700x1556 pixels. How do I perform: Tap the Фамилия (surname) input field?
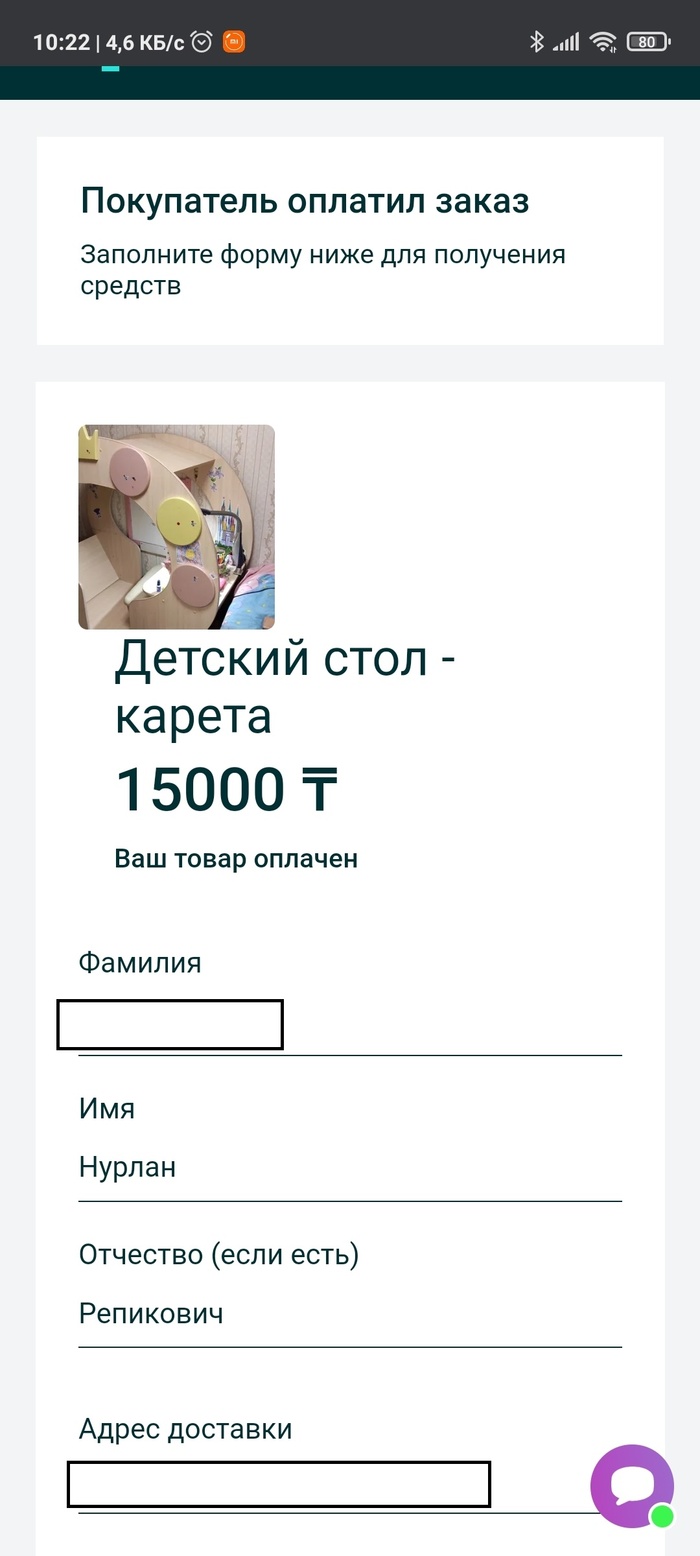point(350,1026)
